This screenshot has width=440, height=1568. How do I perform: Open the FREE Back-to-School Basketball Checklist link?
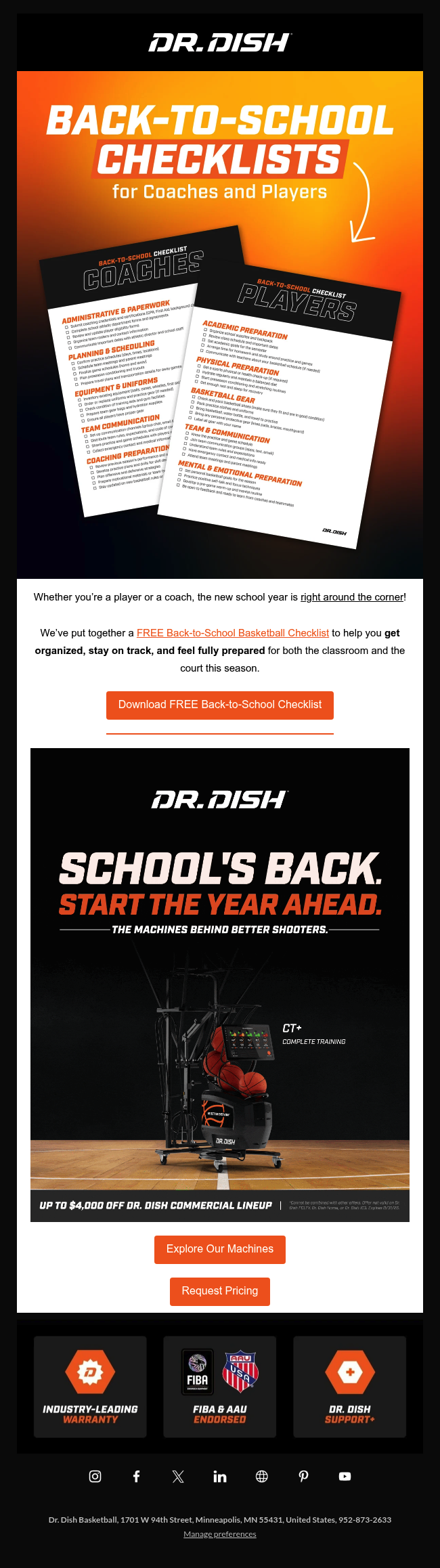click(x=233, y=633)
